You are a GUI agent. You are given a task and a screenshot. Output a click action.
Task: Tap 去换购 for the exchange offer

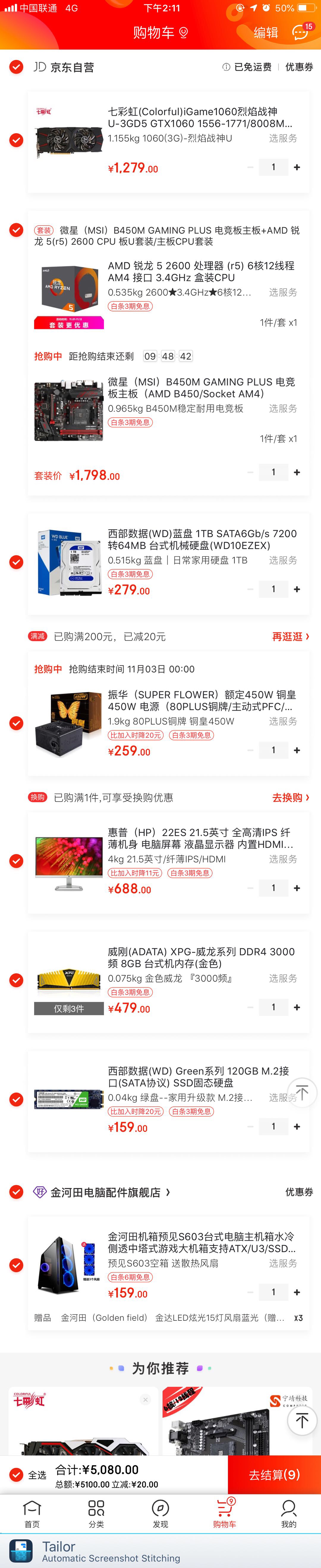click(x=291, y=797)
